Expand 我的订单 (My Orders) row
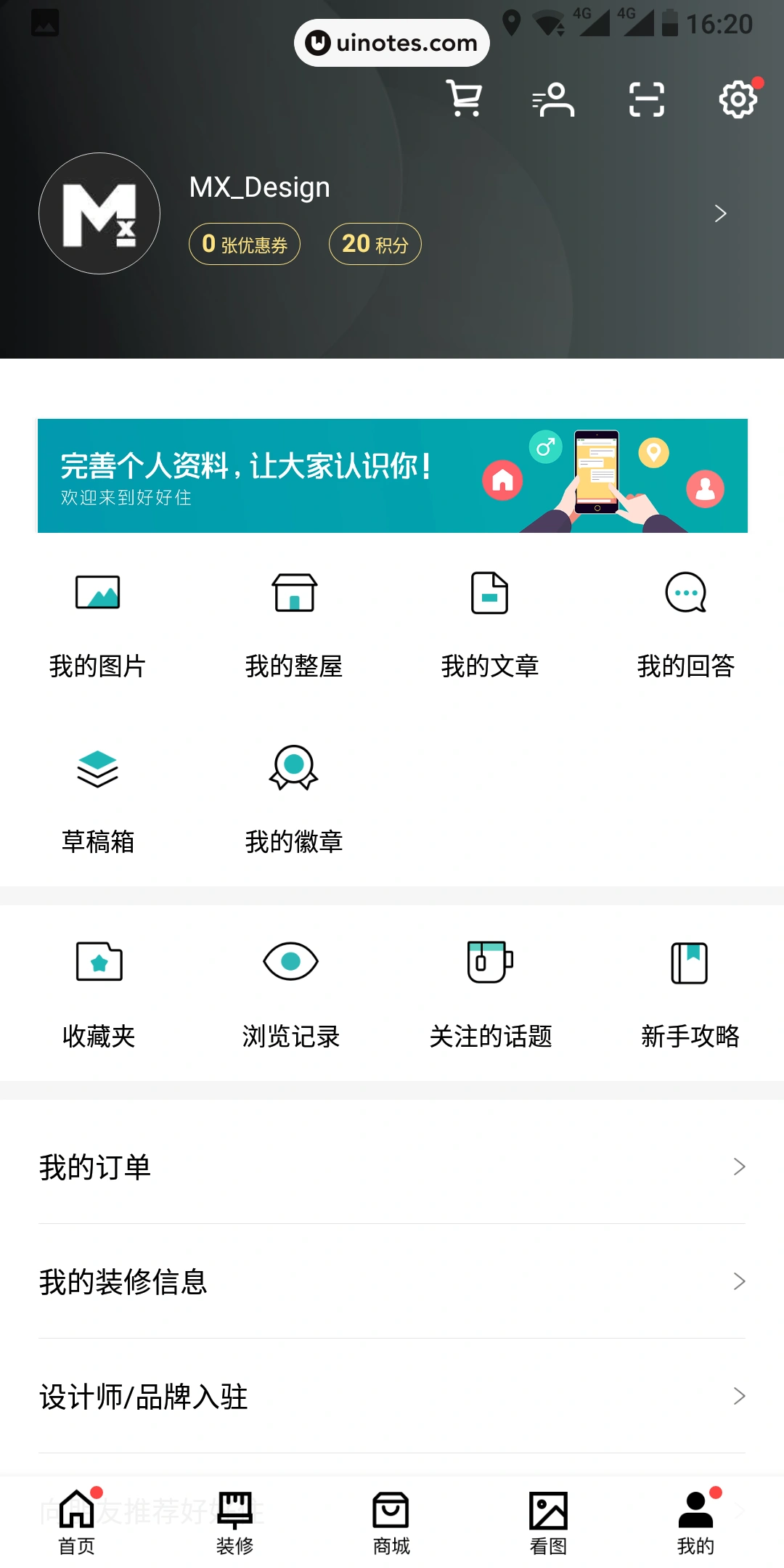The height and width of the screenshot is (1568, 784). pyautogui.click(x=392, y=1167)
